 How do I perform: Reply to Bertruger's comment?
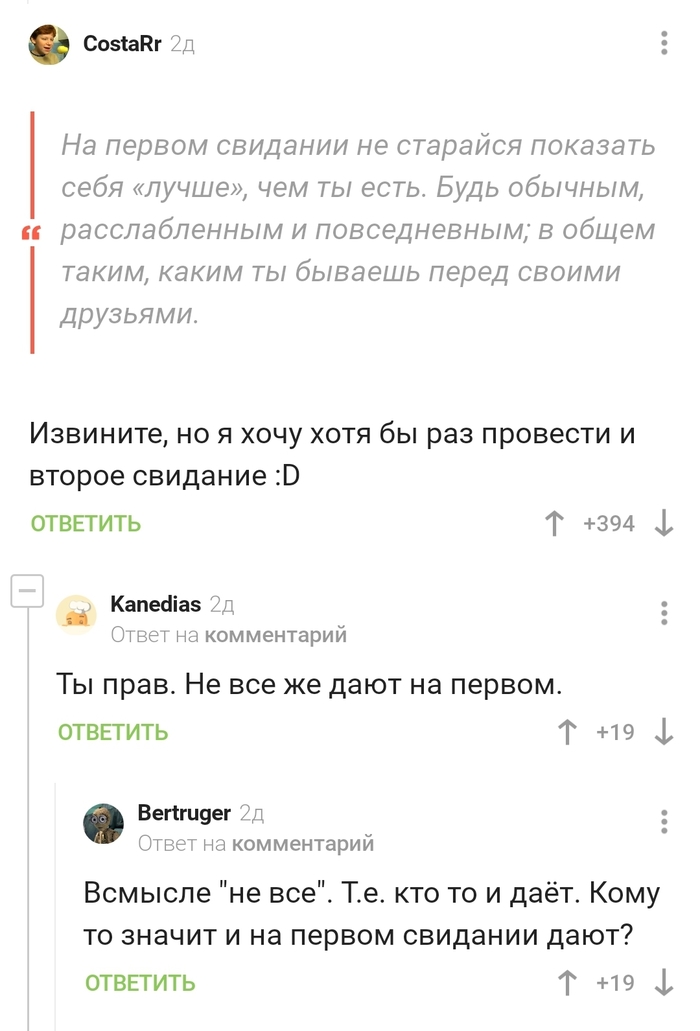coord(140,982)
